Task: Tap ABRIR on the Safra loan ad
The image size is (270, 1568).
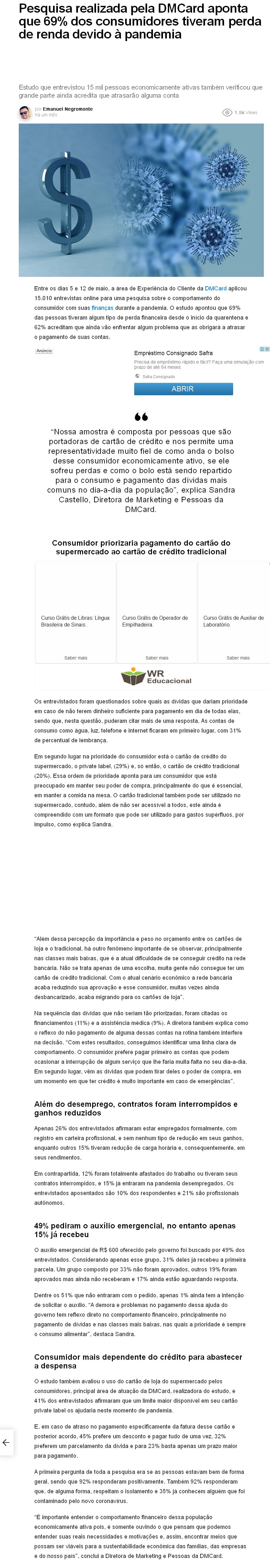Action: tap(182, 389)
